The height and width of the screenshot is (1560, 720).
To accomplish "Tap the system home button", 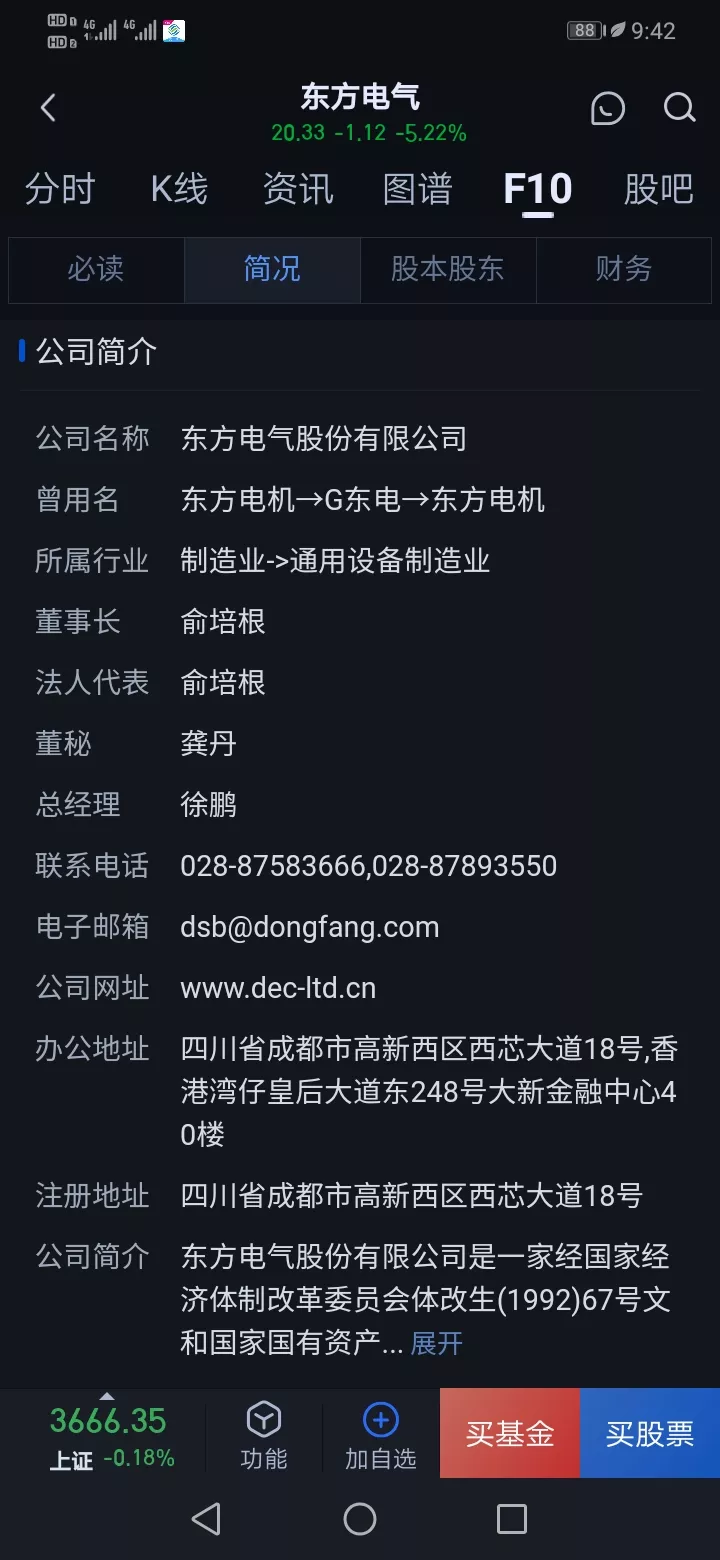I will [x=360, y=1519].
